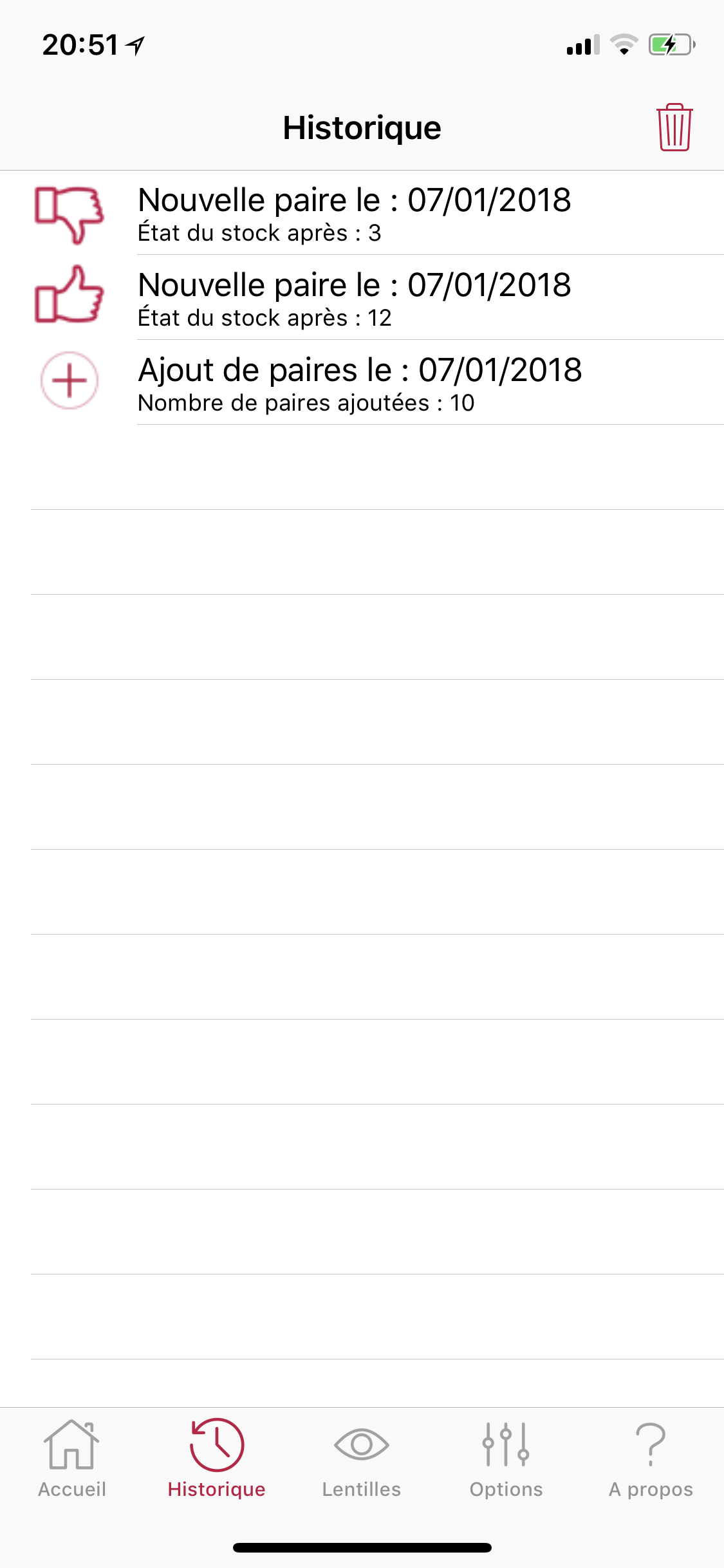Open the Ajout de paires entry
The width and height of the screenshot is (724, 1568).
click(x=360, y=384)
